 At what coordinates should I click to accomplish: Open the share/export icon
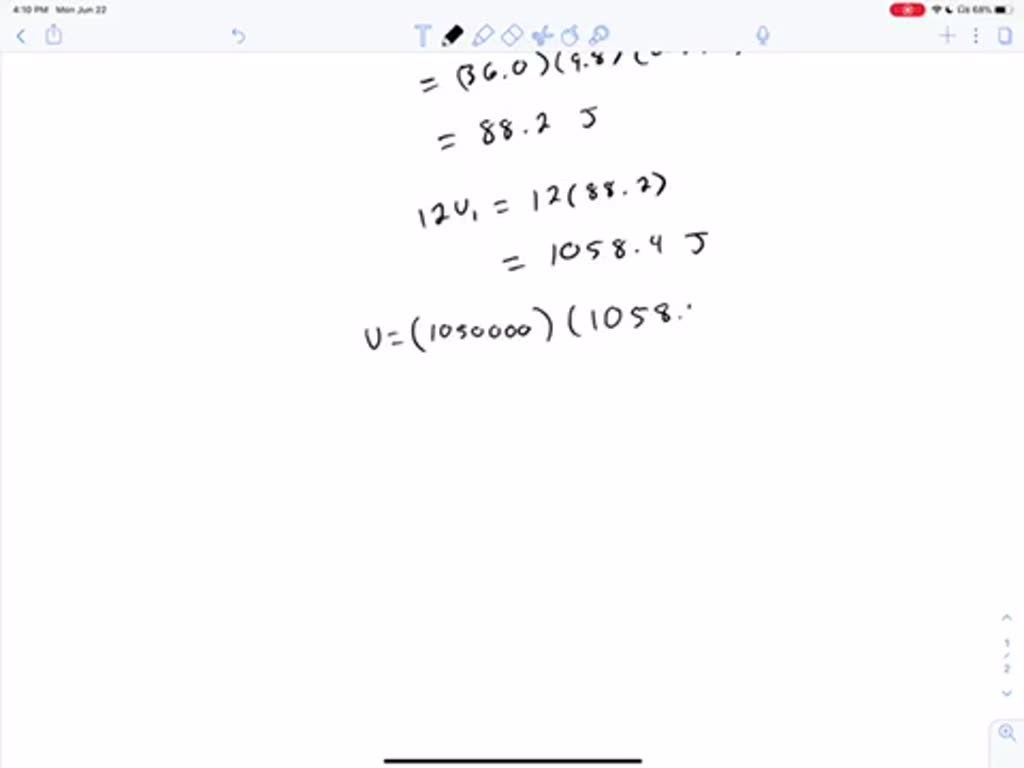54,36
